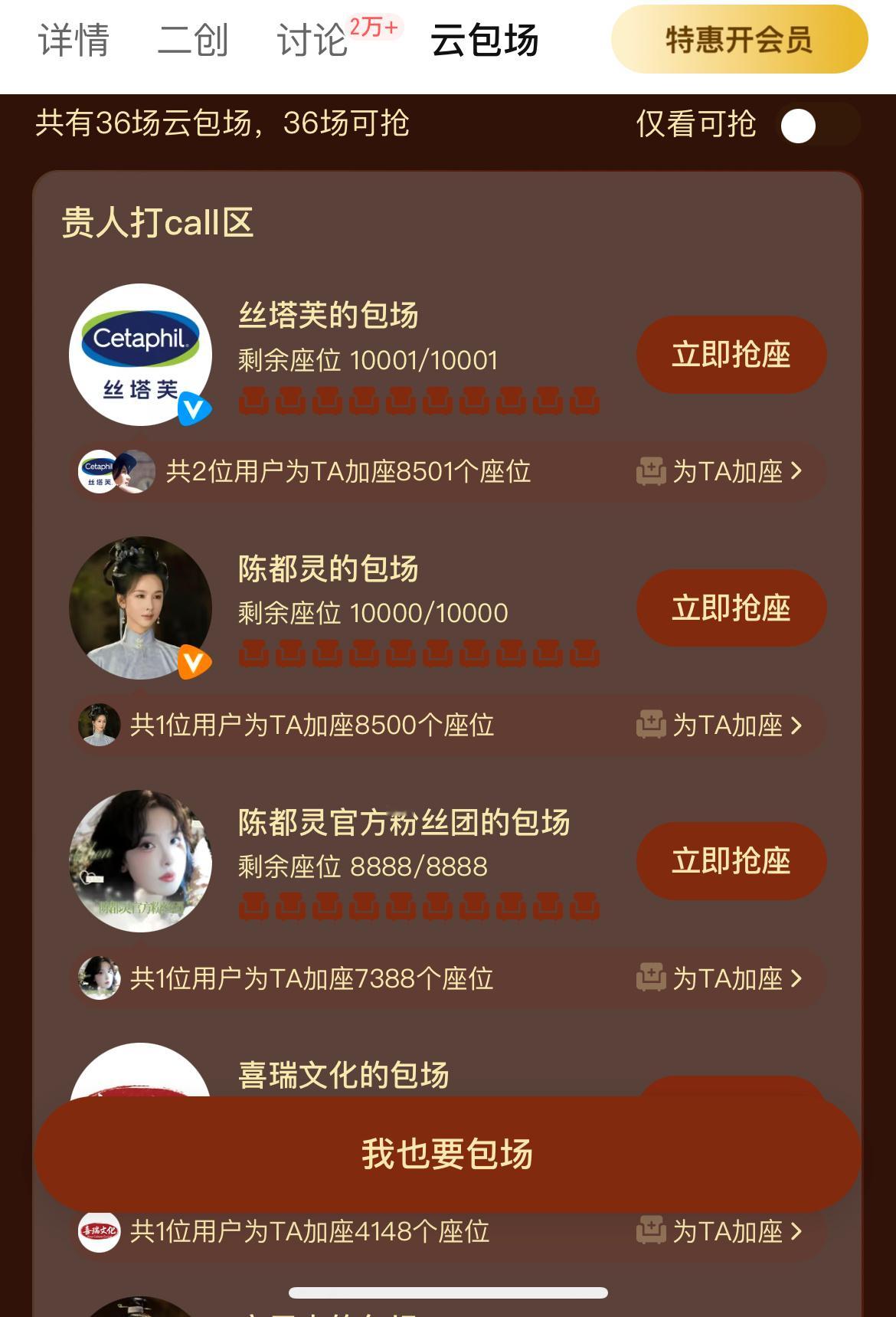The height and width of the screenshot is (1317, 896).
Task: Select 陈都灵官方粉丝团's avatar image
Action: click(x=140, y=862)
